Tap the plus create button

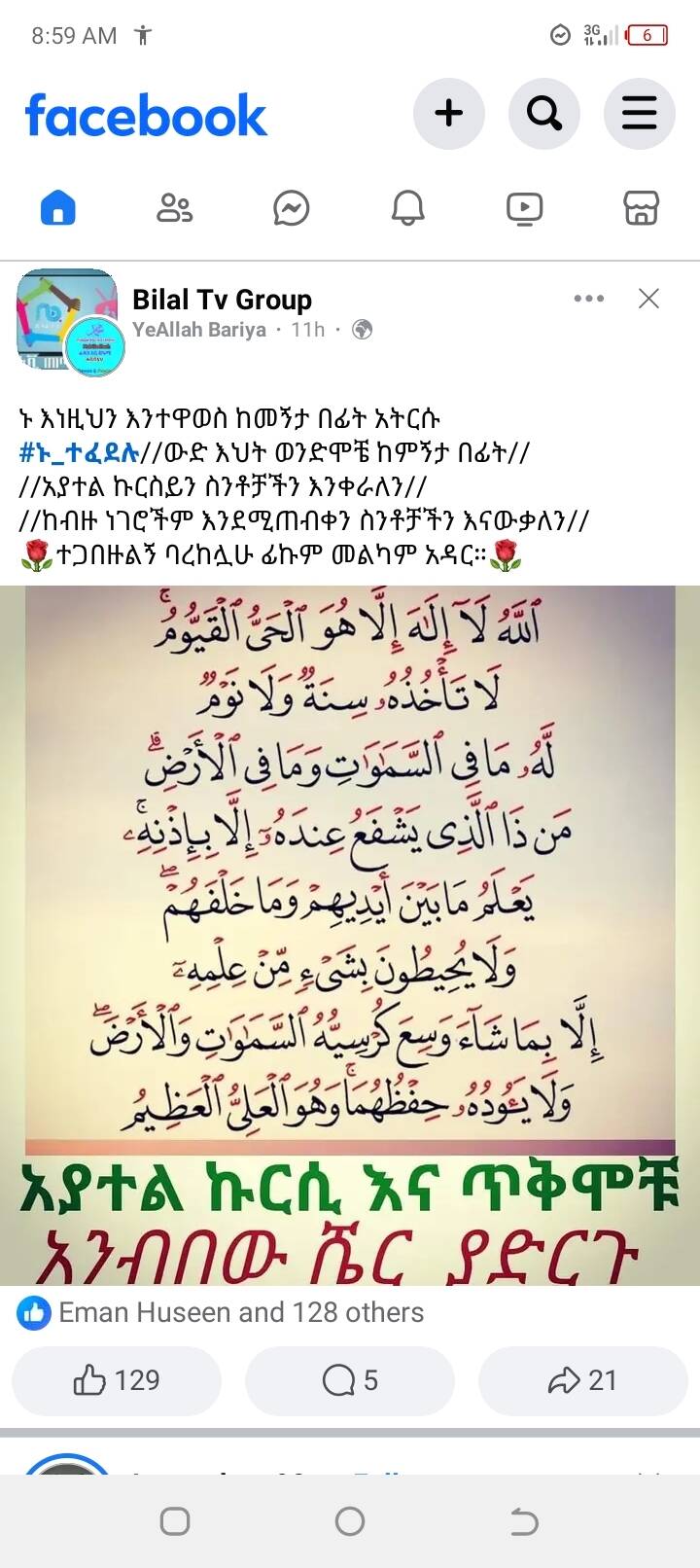point(448,114)
